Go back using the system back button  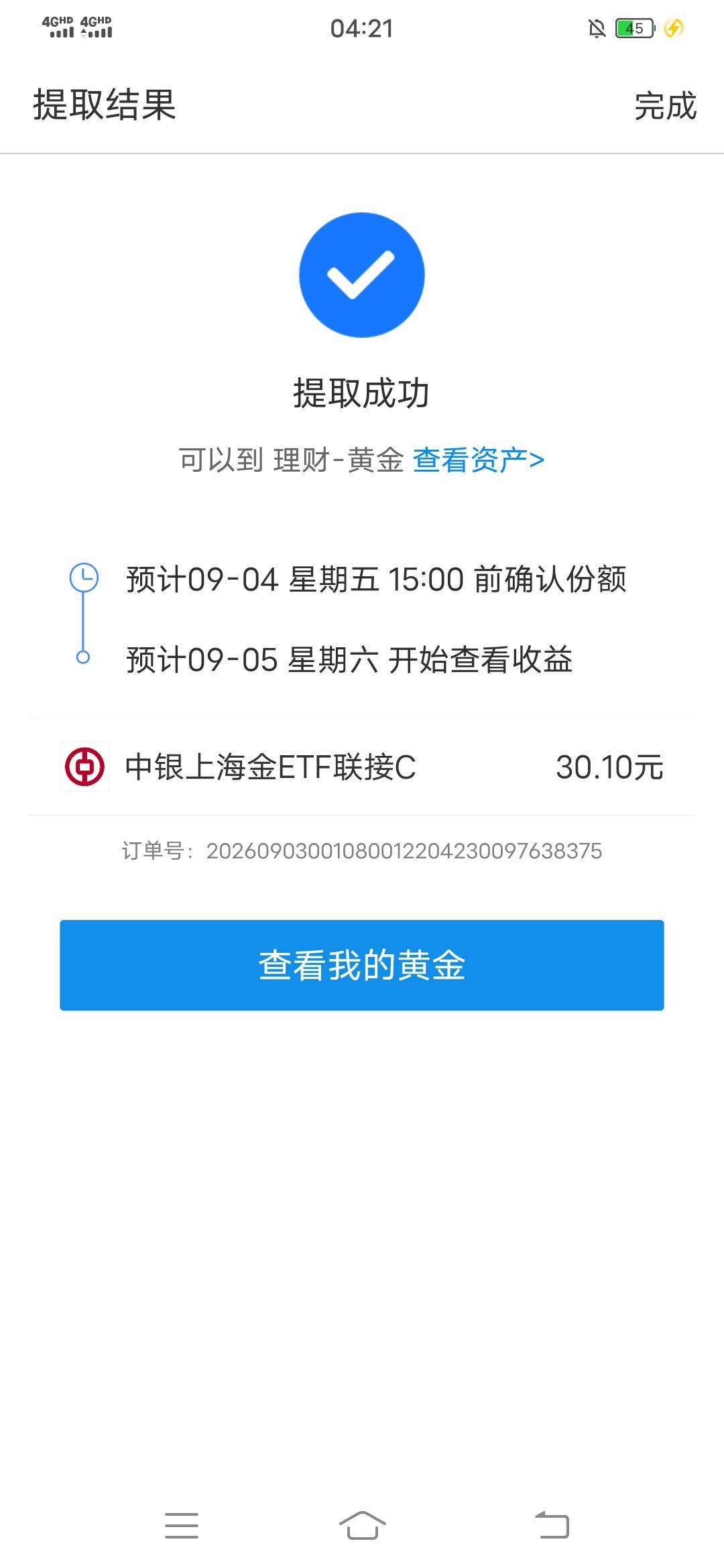552,1526
